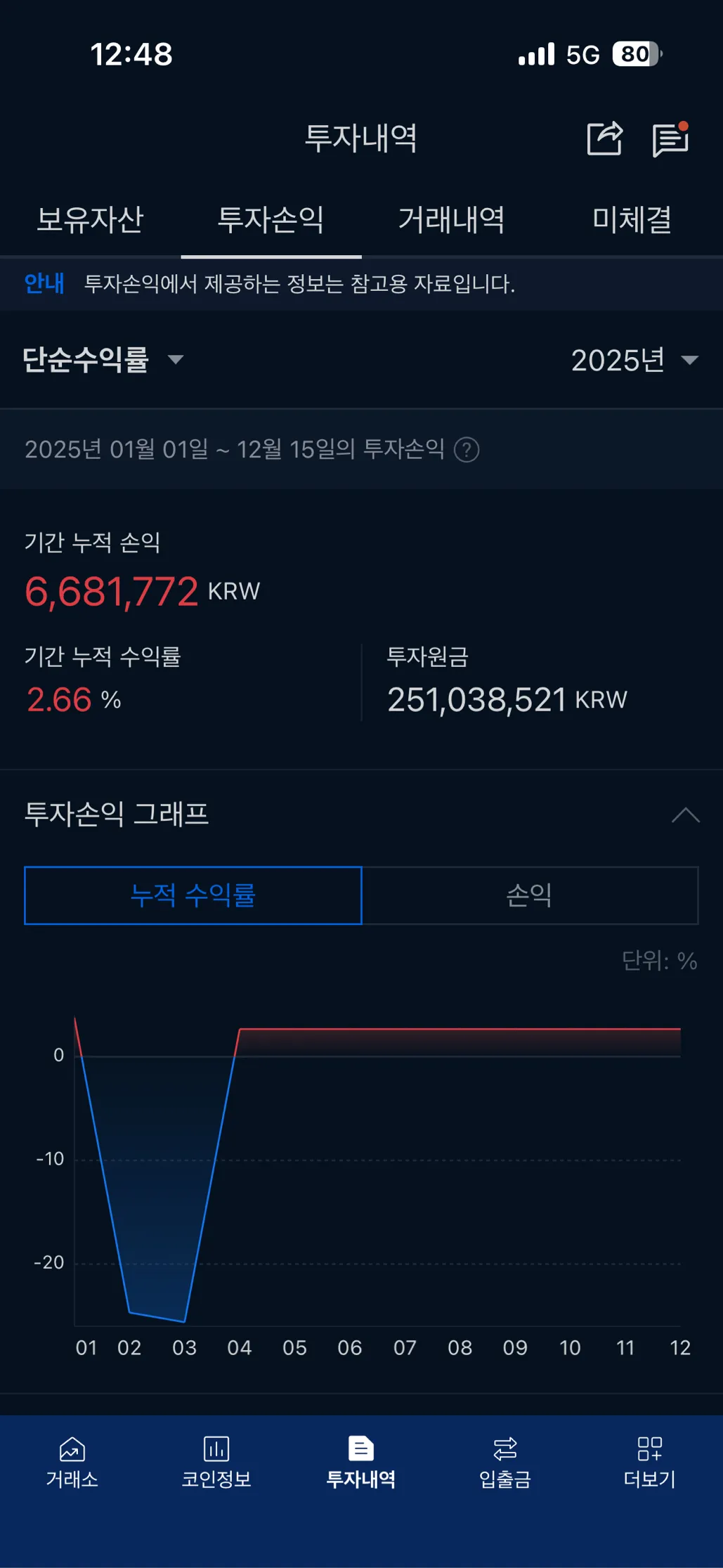
Task: Open the messages icon with red dot
Action: tap(670, 139)
